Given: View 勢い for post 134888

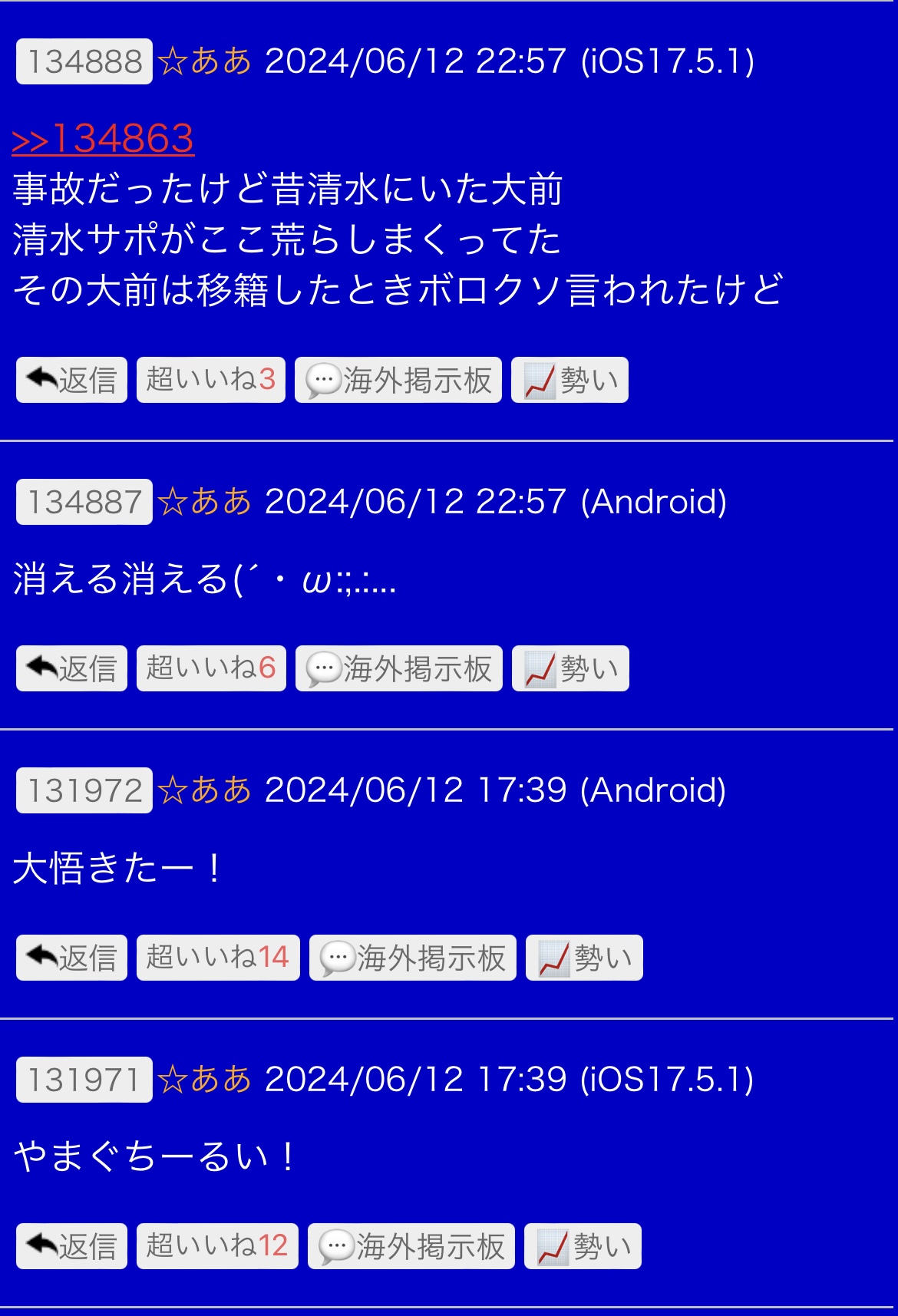Looking at the screenshot, I should (x=570, y=380).
